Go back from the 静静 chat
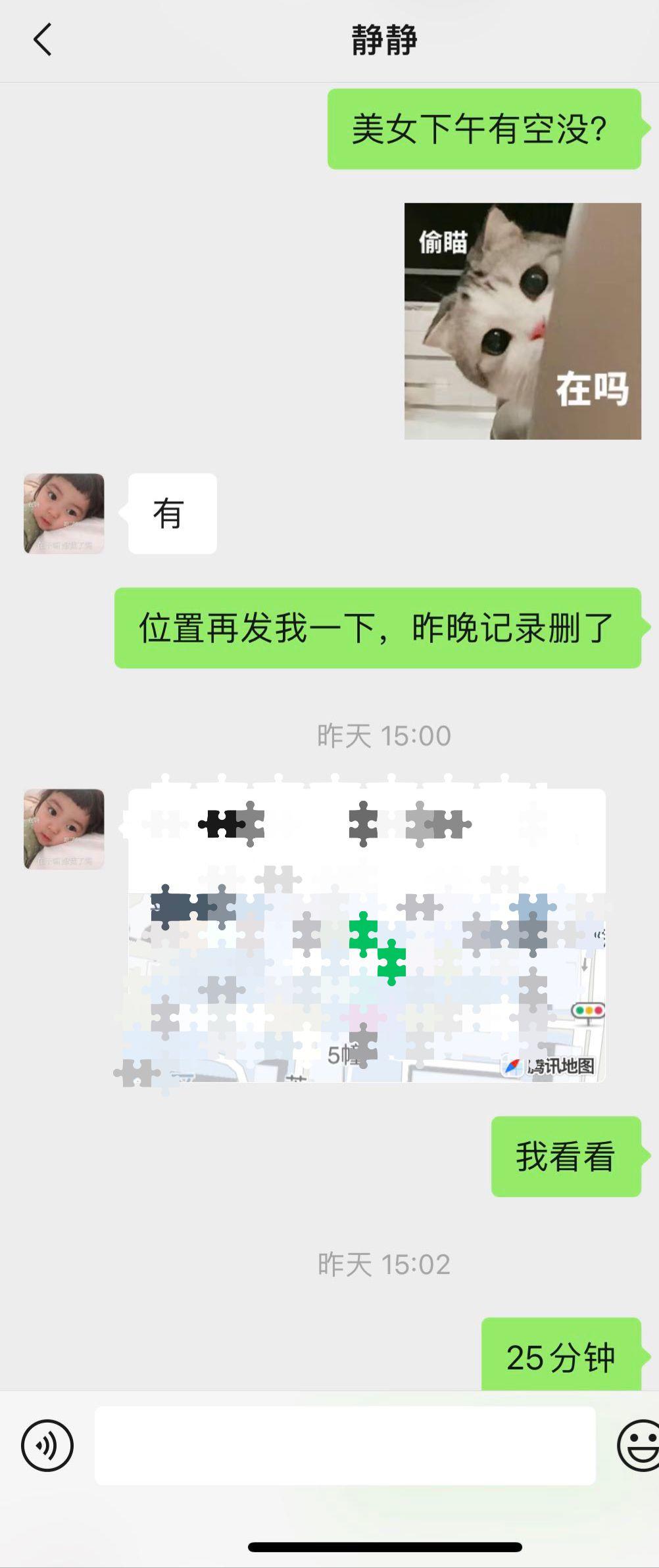Image resolution: width=659 pixels, height=1568 pixels. tap(43, 40)
